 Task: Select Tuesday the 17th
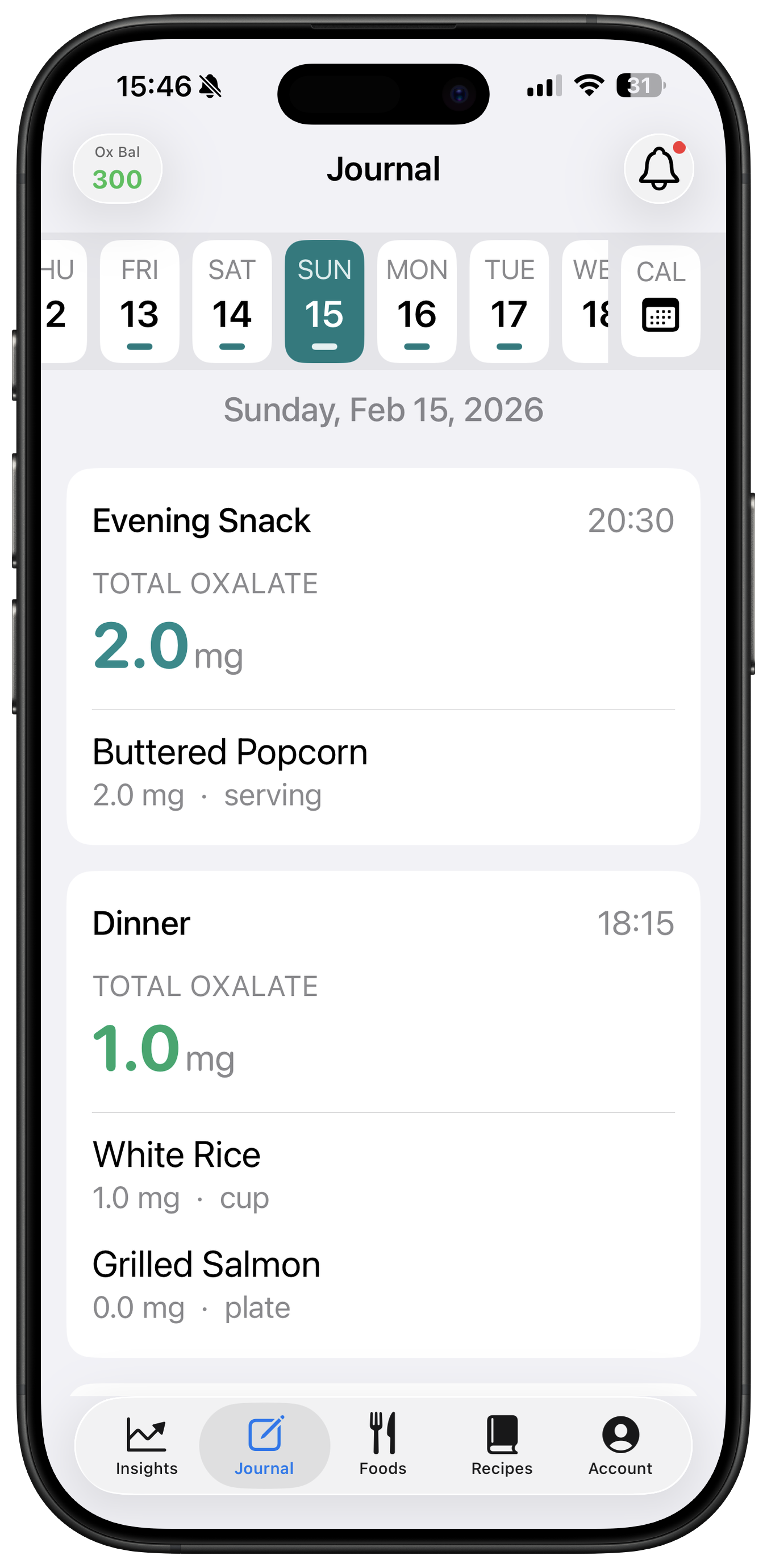[x=509, y=300]
